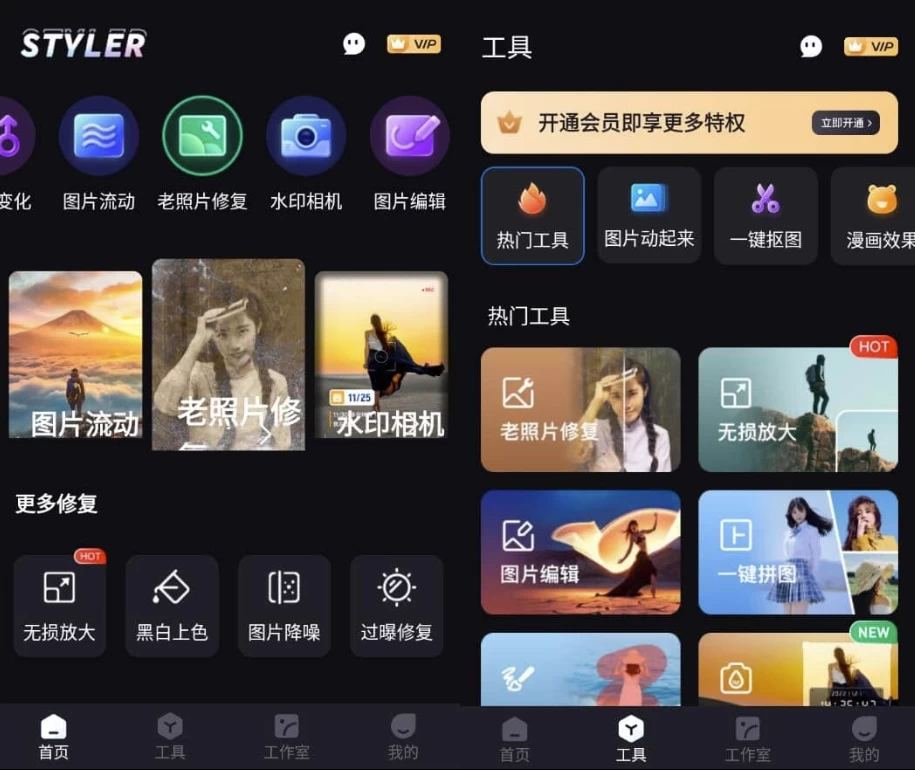Tap the round 老照片修复 icon in the top row
The image size is (915, 770).
point(202,136)
